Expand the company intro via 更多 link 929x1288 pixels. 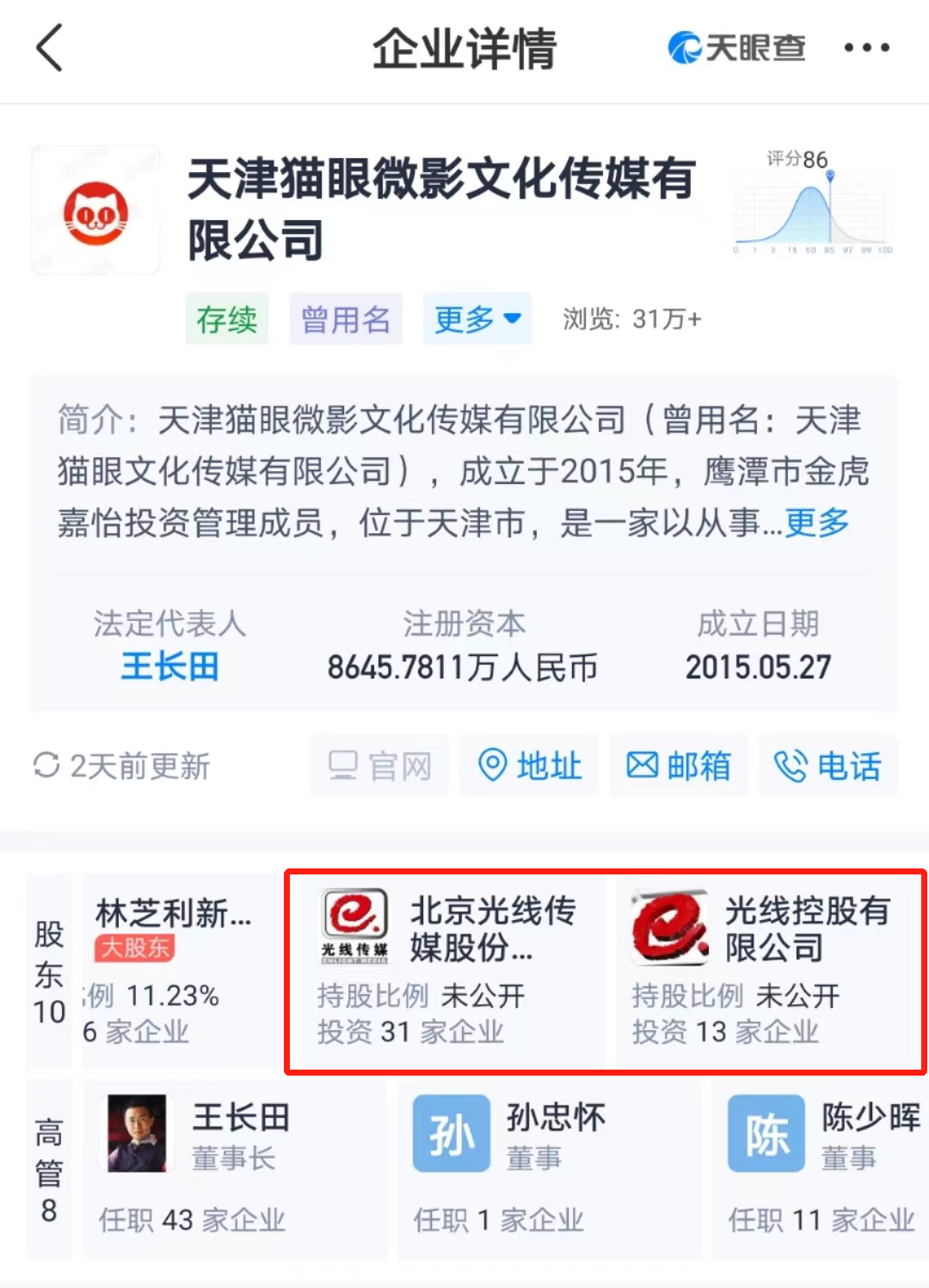pyautogui.click(x=816, y=522)
